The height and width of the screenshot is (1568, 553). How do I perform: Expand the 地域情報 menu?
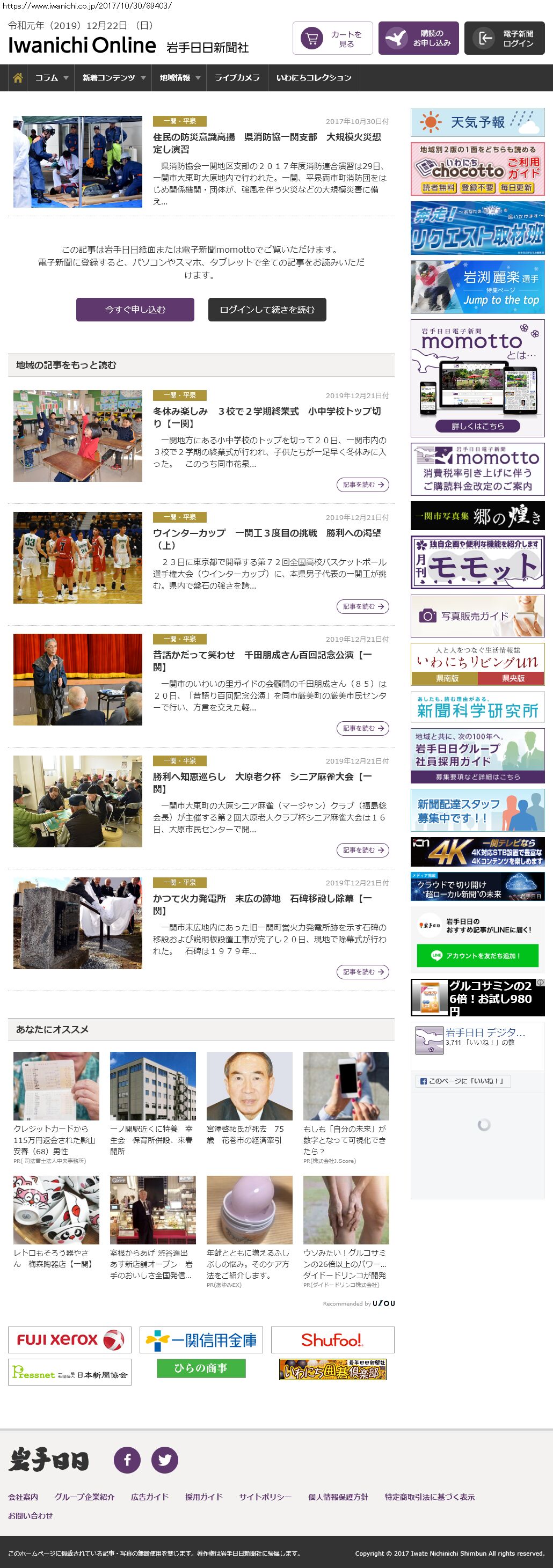click(x=180, y=78)
